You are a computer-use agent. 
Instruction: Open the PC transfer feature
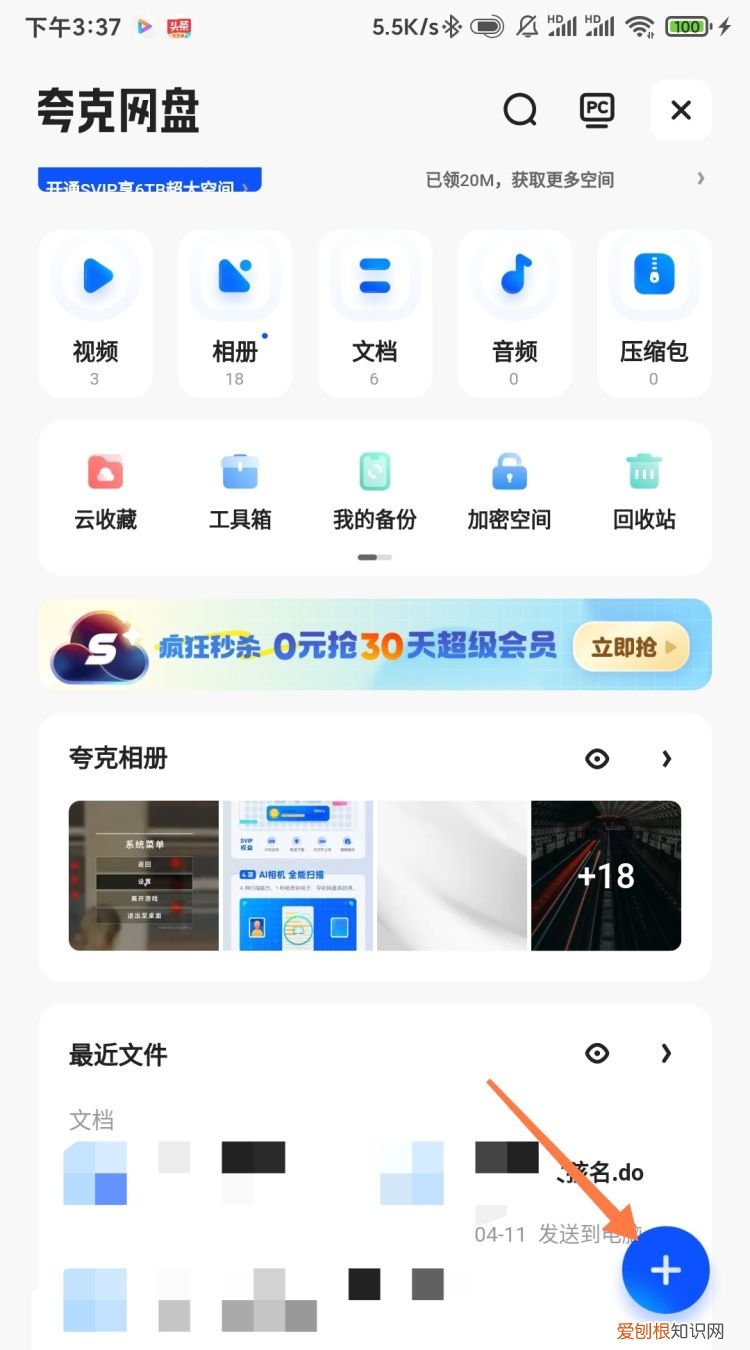coord(597,110)
